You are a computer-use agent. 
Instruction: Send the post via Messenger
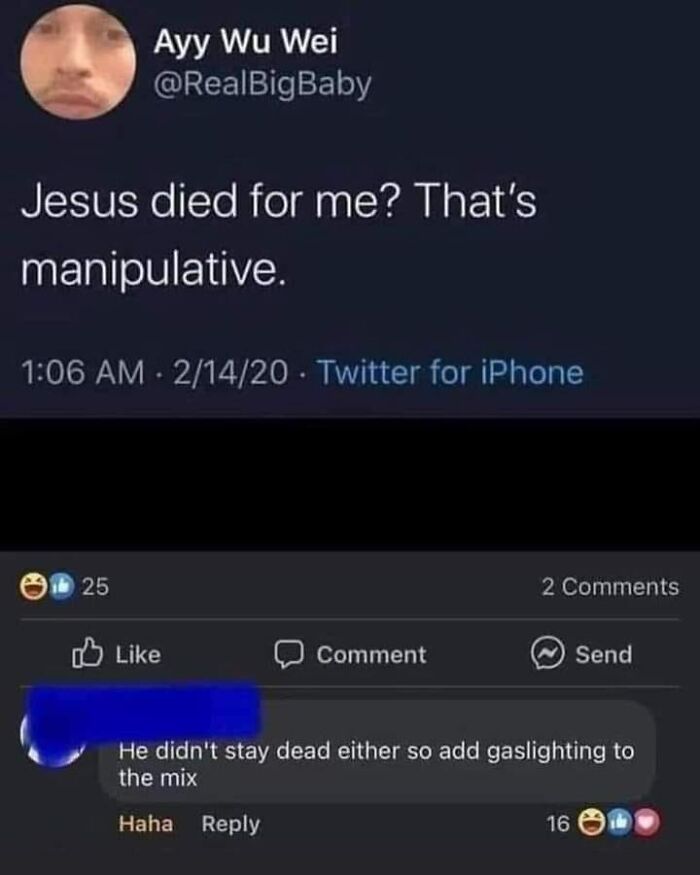tap(584, 654)
